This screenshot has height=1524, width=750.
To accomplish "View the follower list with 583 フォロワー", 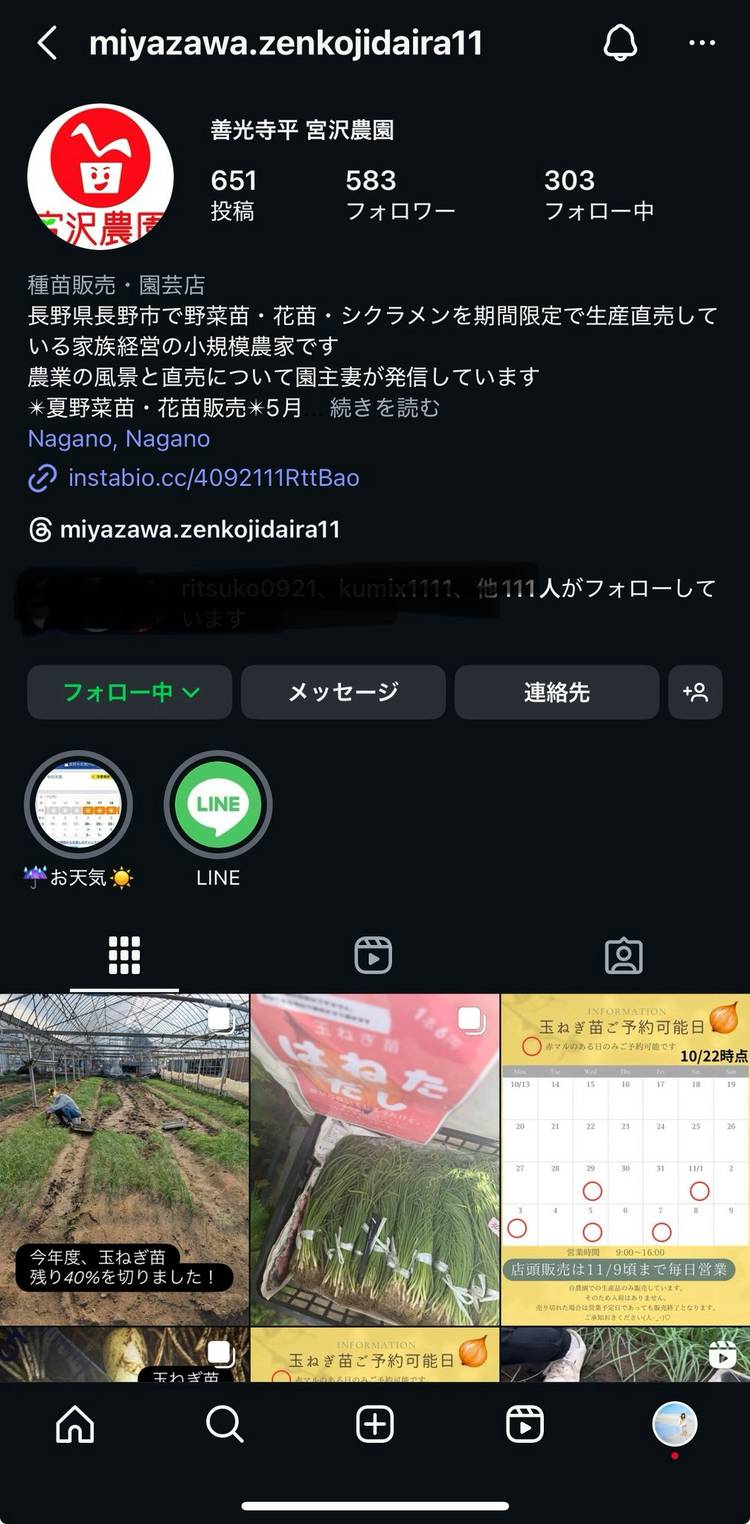I will point(399,194).
